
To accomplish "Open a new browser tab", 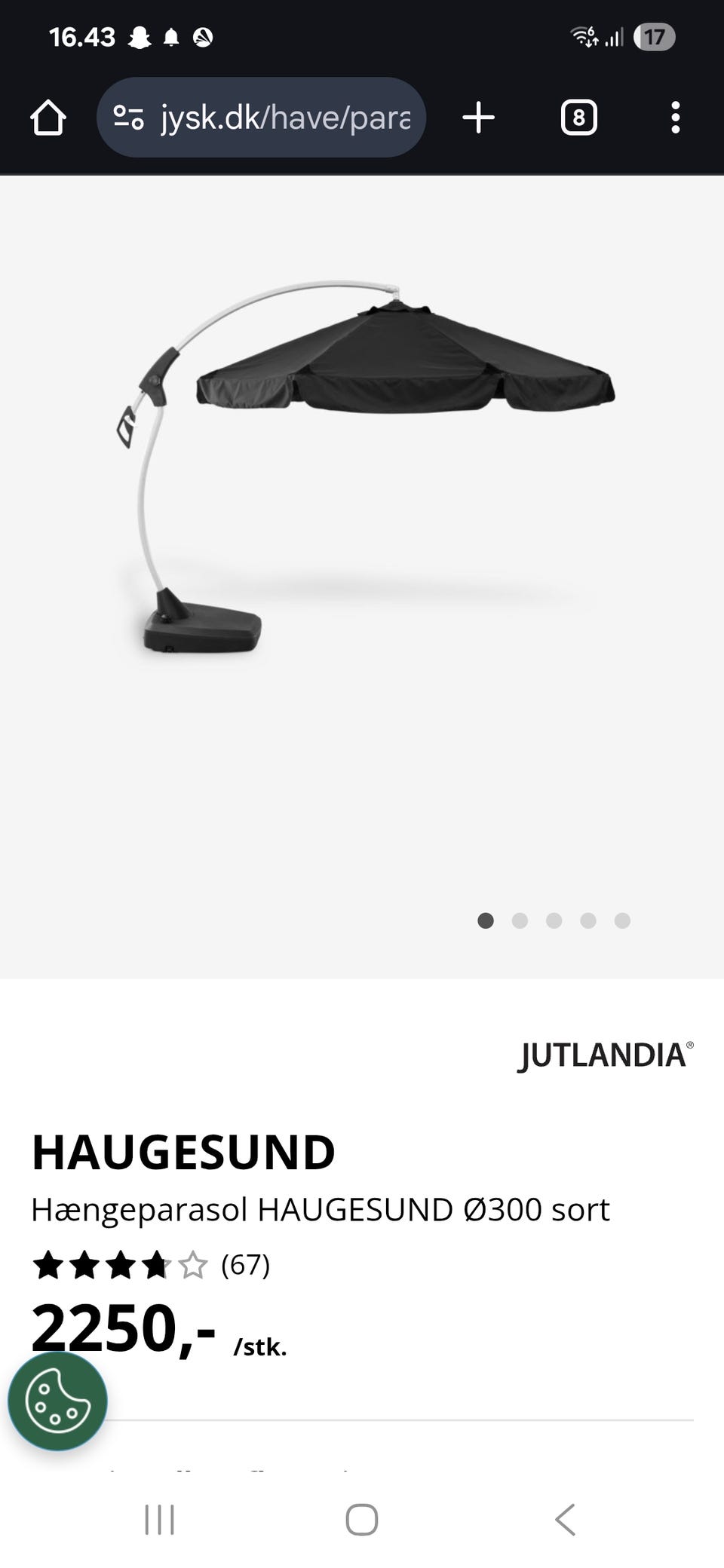I will coord(478,118).
